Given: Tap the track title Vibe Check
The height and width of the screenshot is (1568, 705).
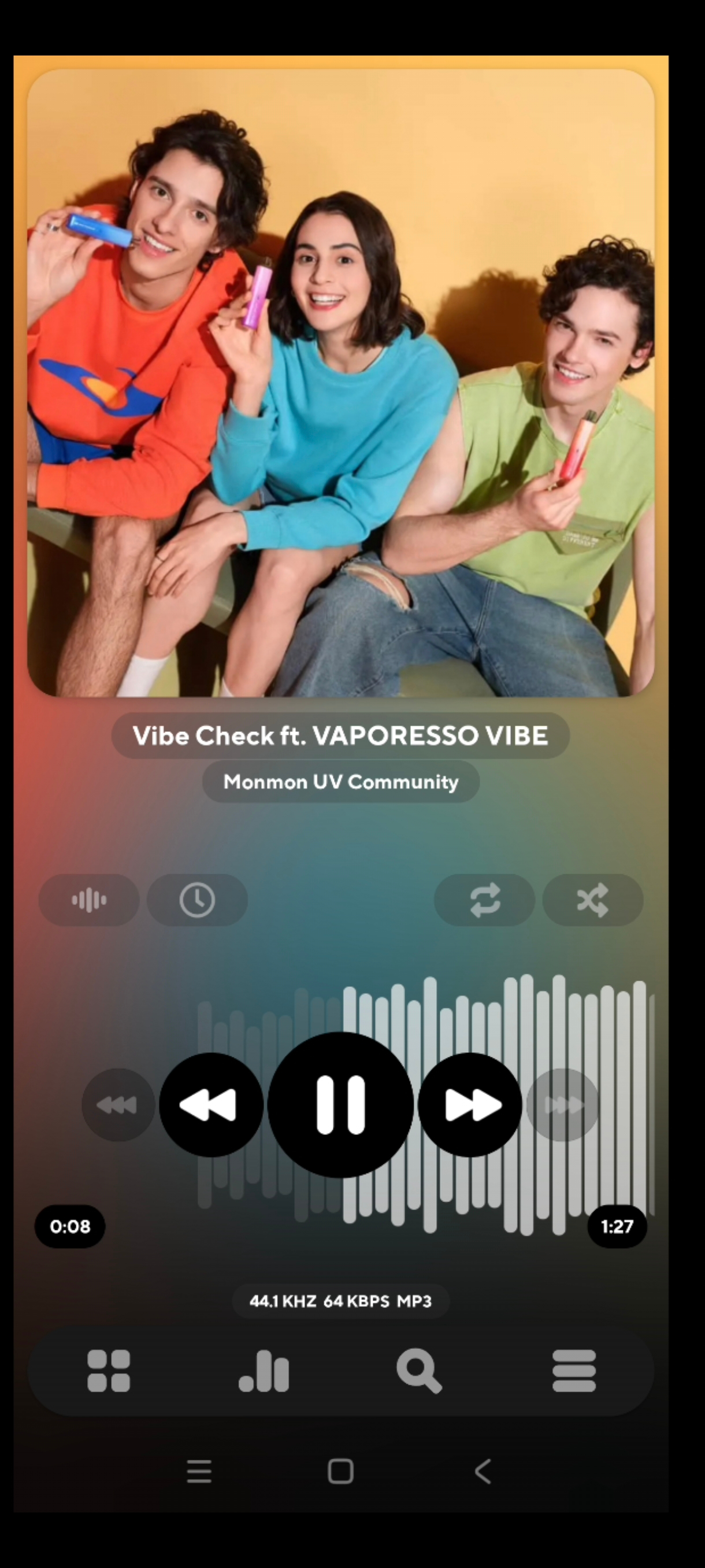Looking at the screenshot, I should (x=340, y=735).
